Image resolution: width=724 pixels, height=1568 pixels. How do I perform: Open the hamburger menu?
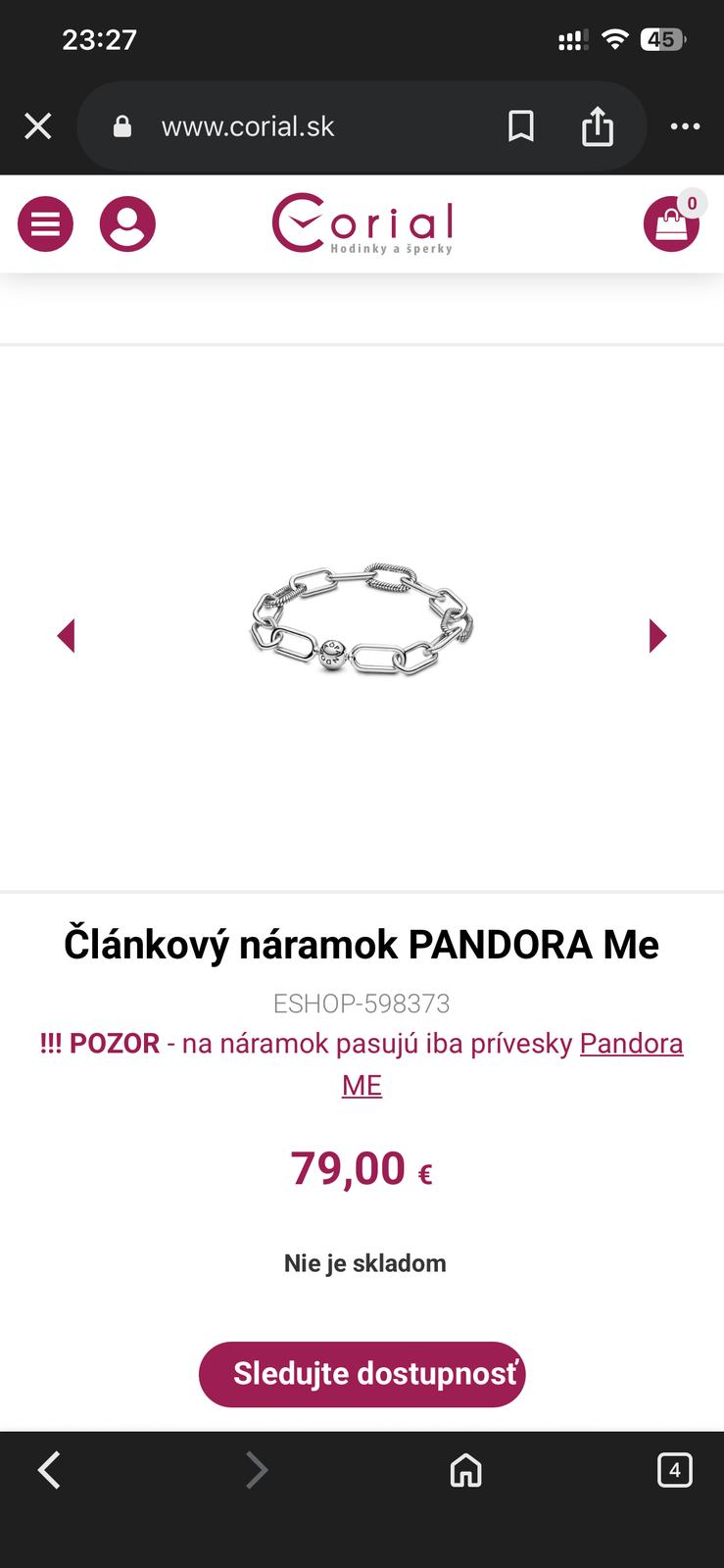pos(45,224)
